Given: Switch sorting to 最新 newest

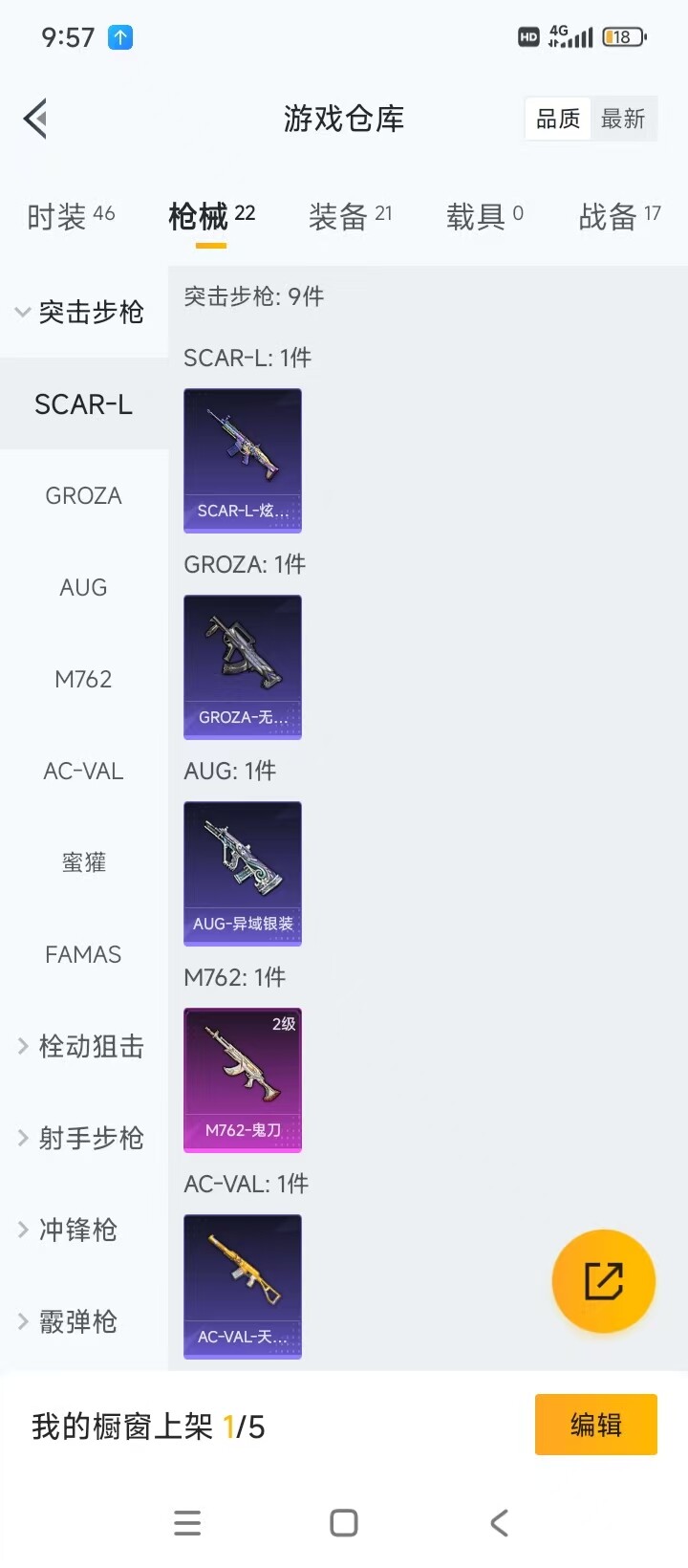Looking at the screenshot, I should [x=624, y=119].
